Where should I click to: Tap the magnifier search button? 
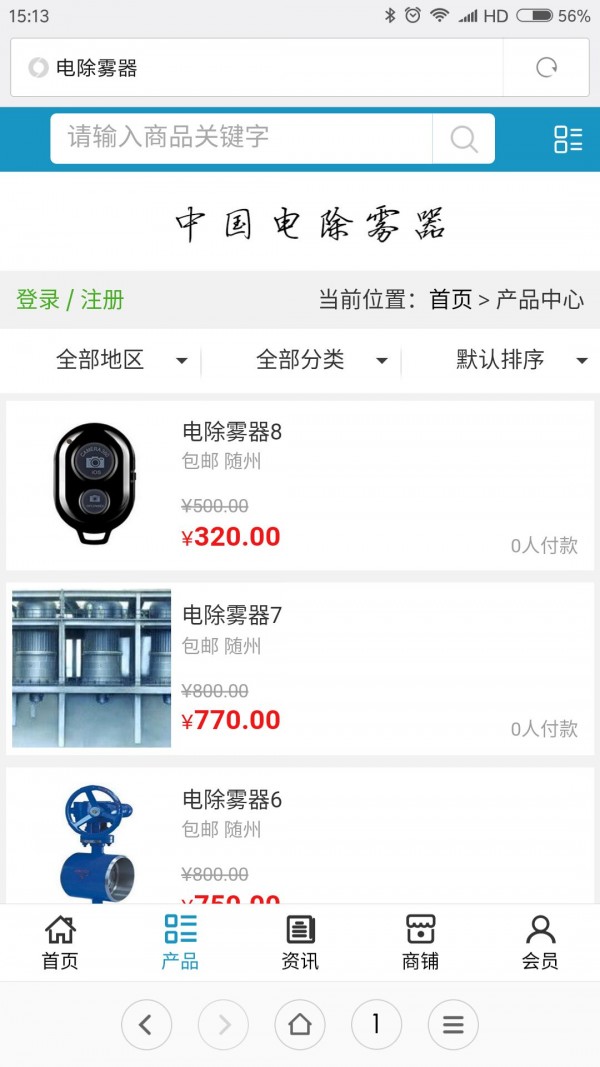click(463, 139)
